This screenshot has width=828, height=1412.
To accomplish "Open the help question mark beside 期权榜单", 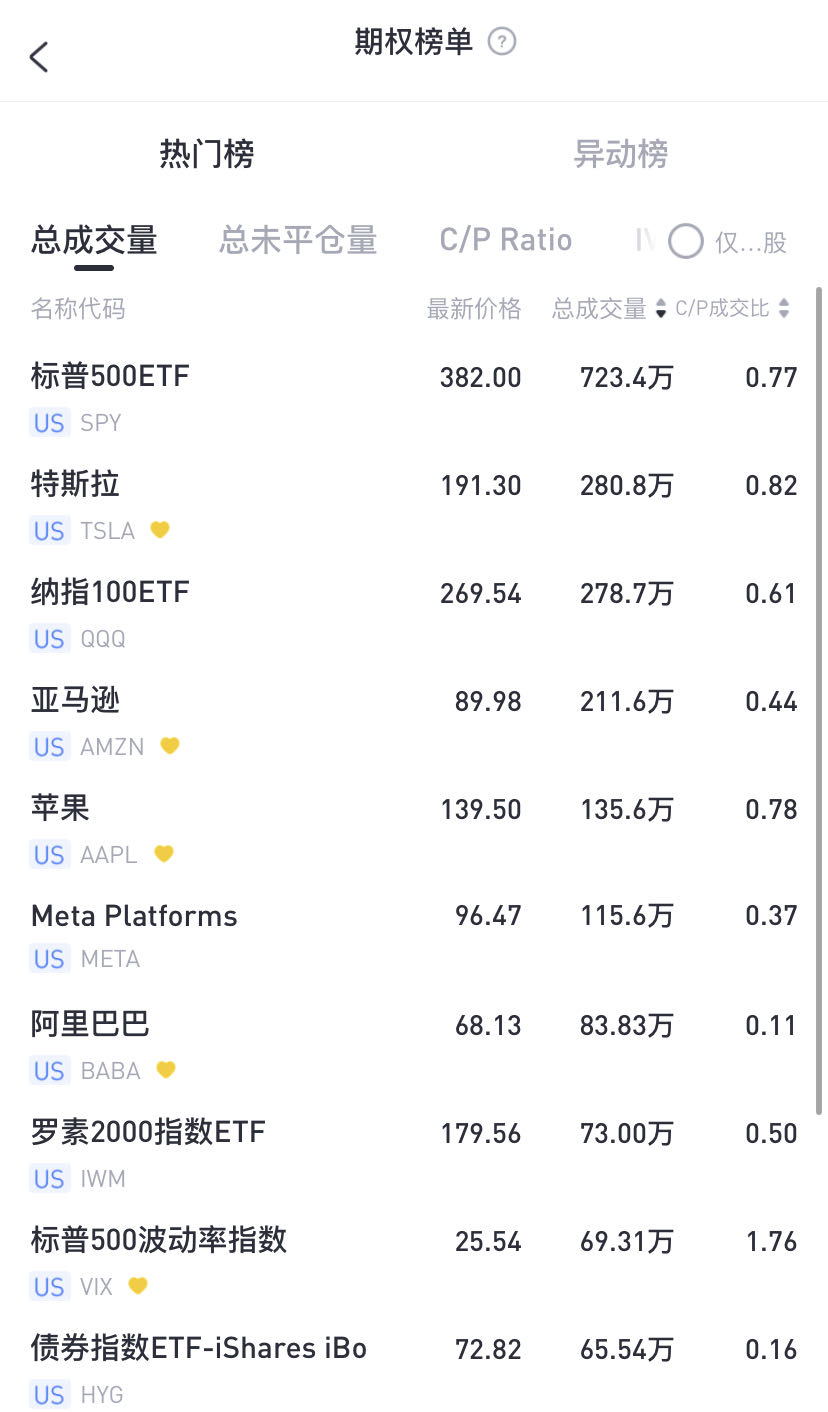I will 502,42.
